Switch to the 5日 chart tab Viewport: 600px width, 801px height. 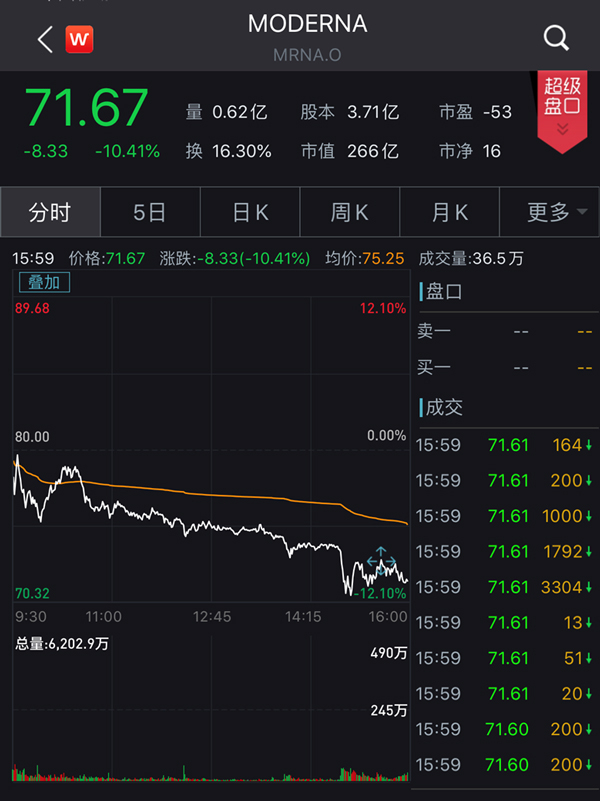150,212
